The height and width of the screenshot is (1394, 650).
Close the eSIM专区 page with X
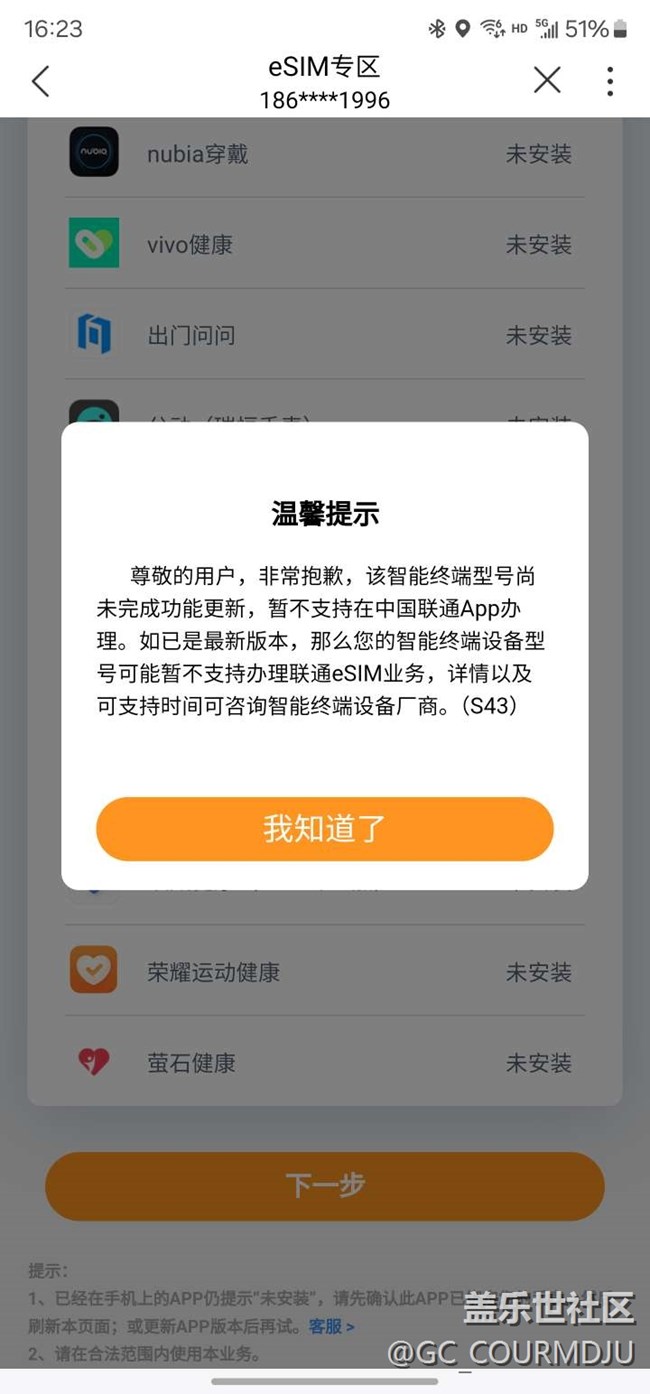coord(547,81)
